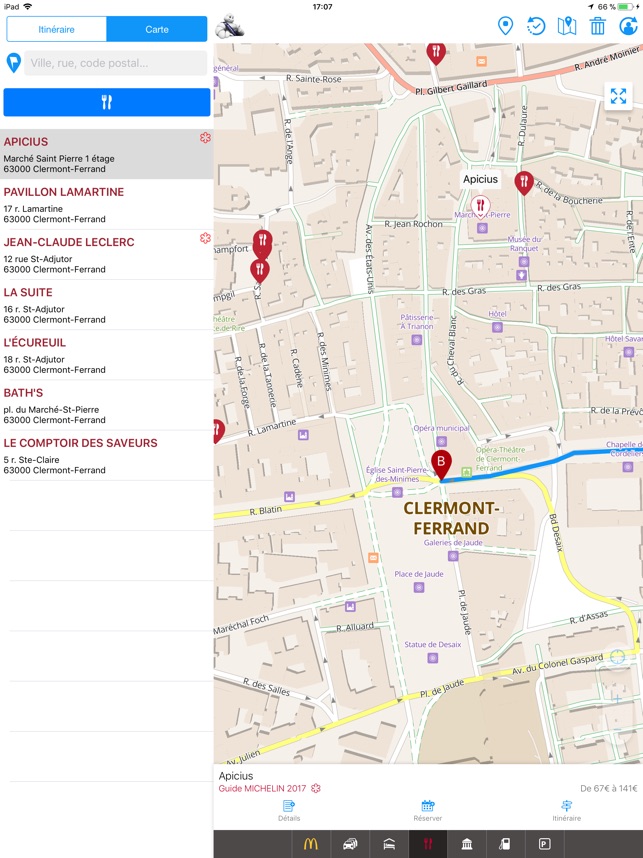Expand the map to fullscreen
This screenshot has width=643, height=858.
(618, 96)
